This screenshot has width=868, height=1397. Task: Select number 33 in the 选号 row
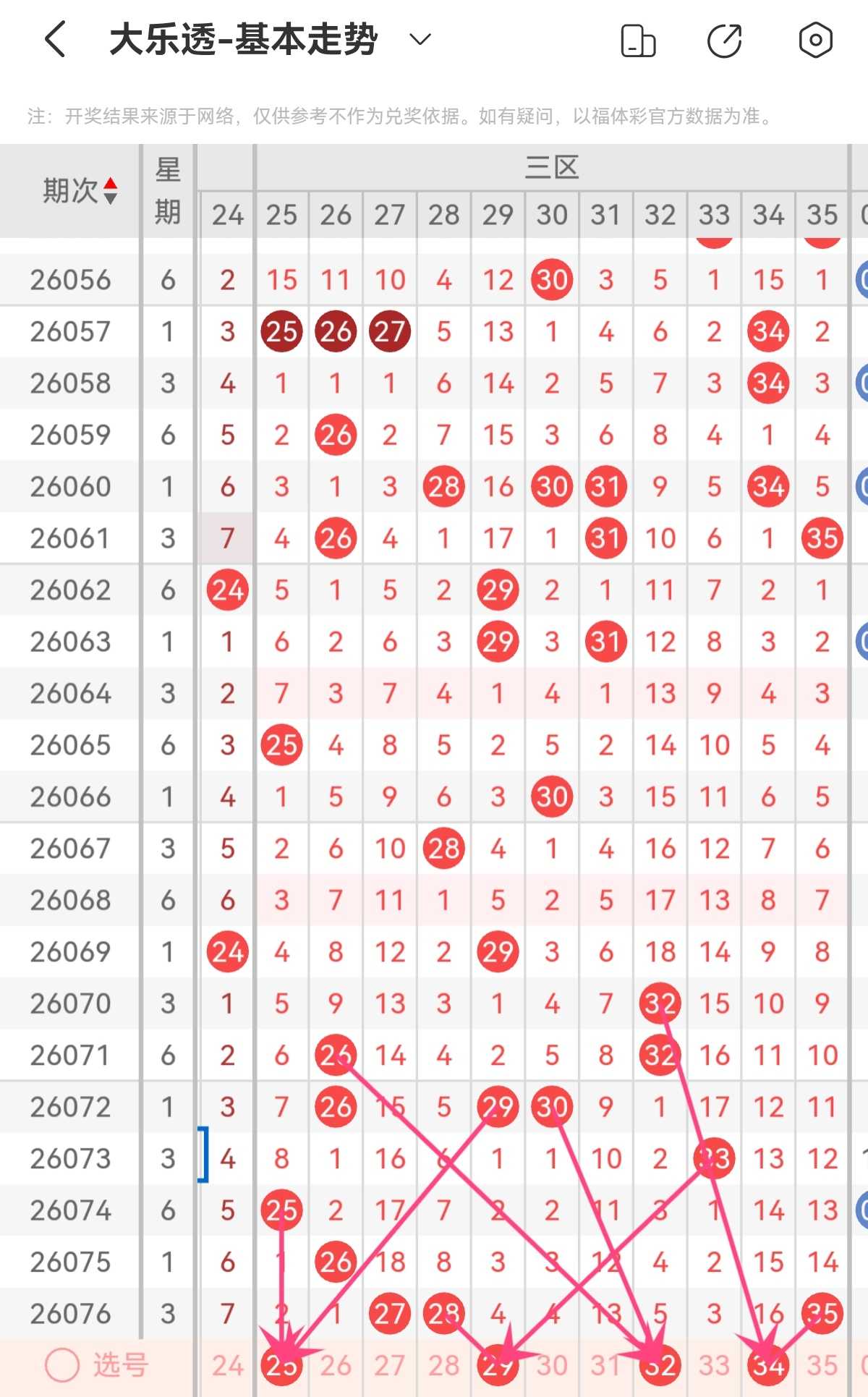coord(714,1366)
